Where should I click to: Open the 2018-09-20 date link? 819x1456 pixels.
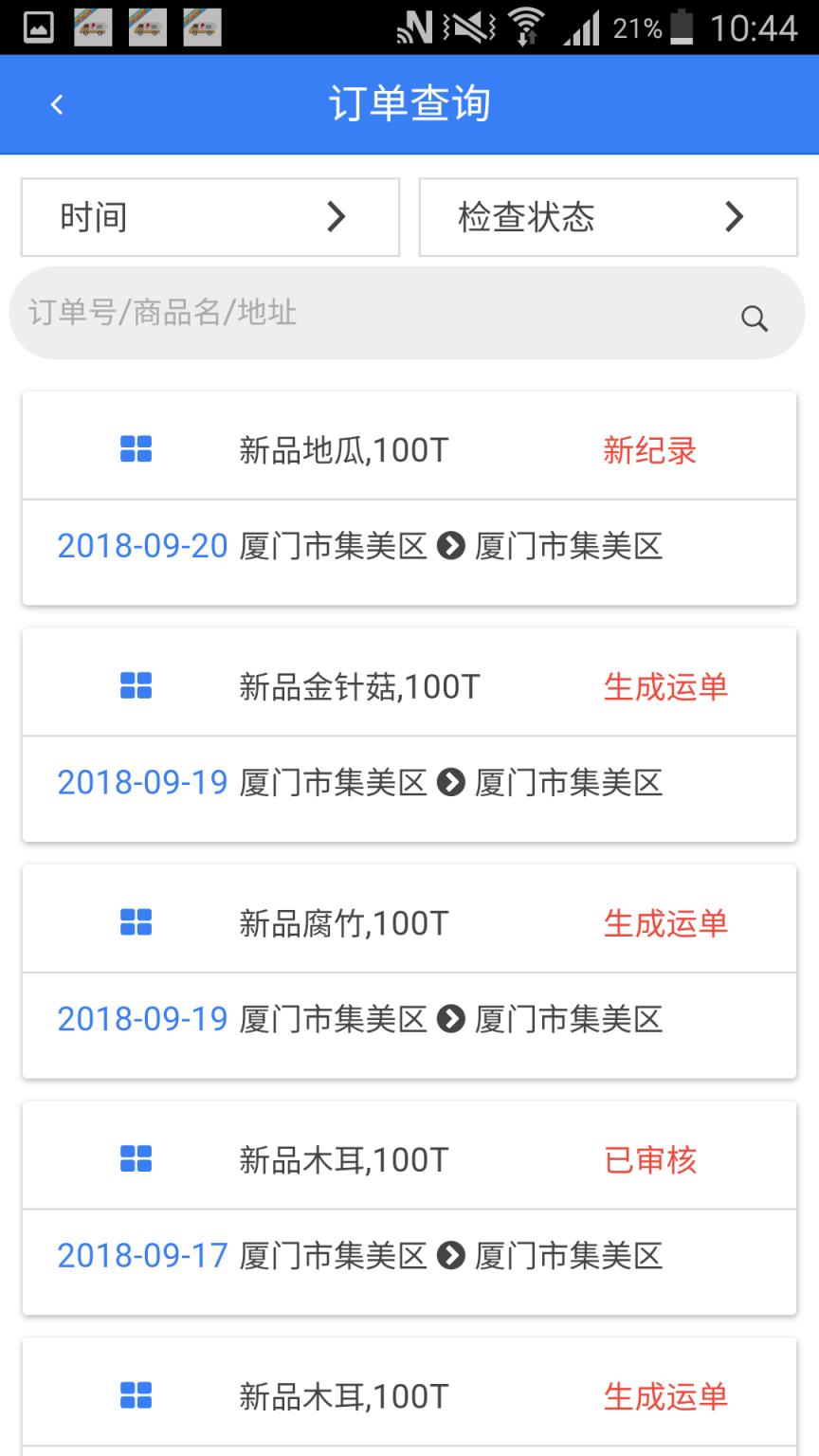click(141, 545)
